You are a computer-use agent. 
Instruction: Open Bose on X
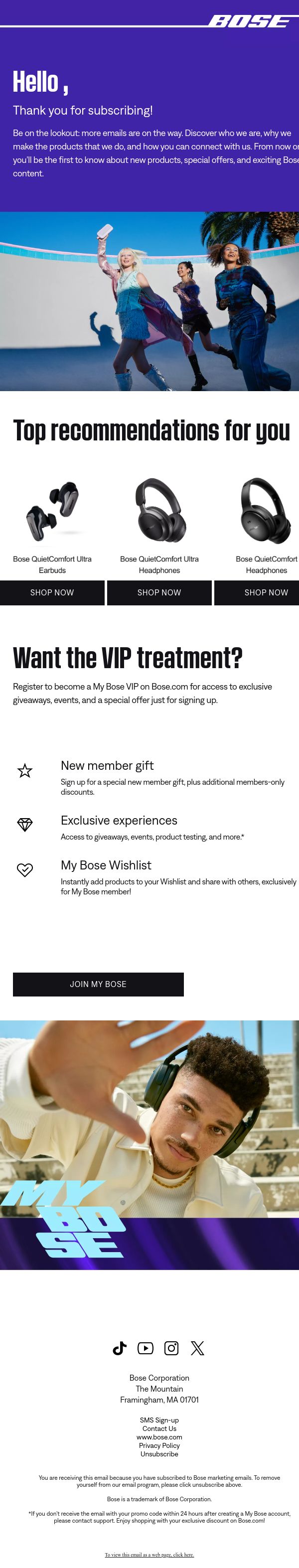[x=197, y=1348]
